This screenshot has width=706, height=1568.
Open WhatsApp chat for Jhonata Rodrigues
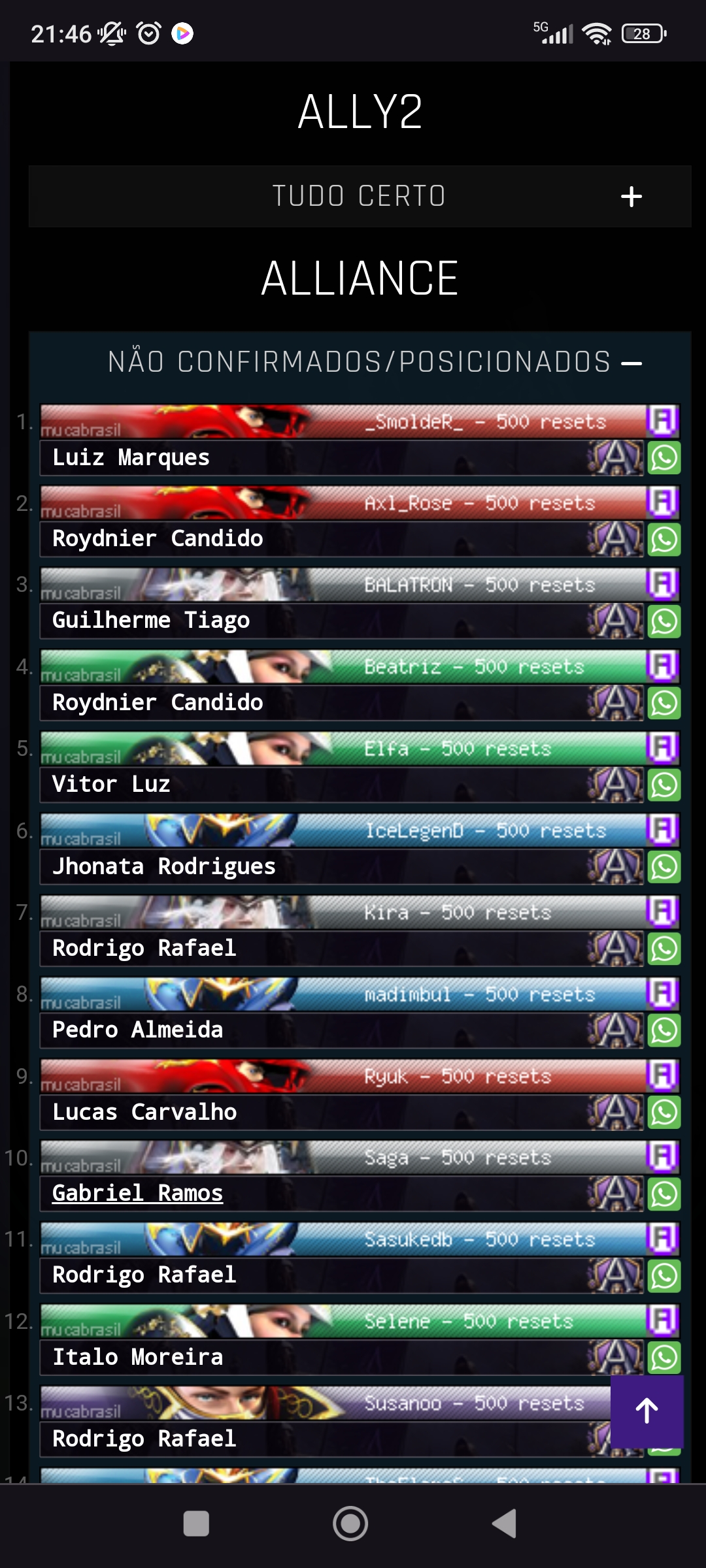(664, 867)
